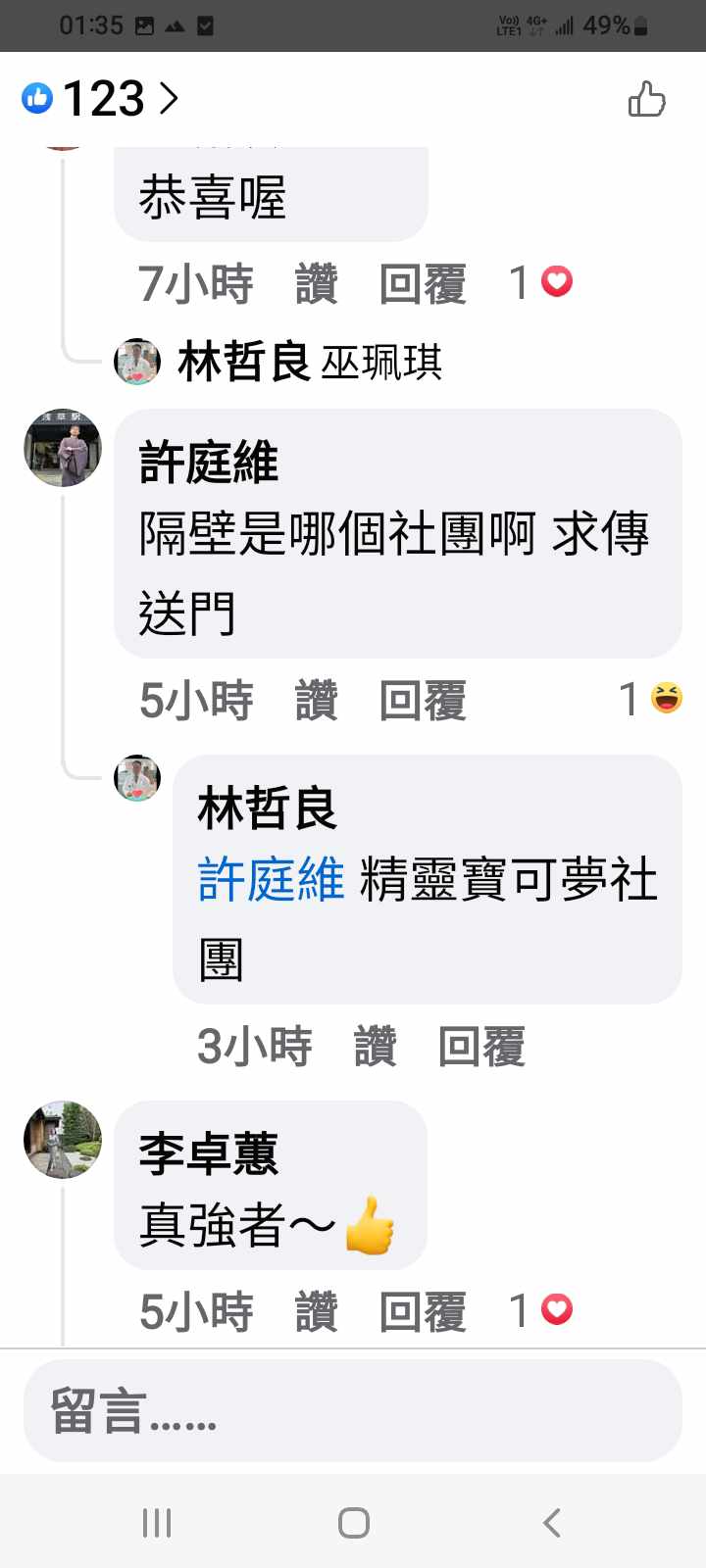The width and height of the screenshot is (706, 1568).
Task: Reply to 林哲良's 精靈寶可夢社團 comment
Action: coord(481,1047)
